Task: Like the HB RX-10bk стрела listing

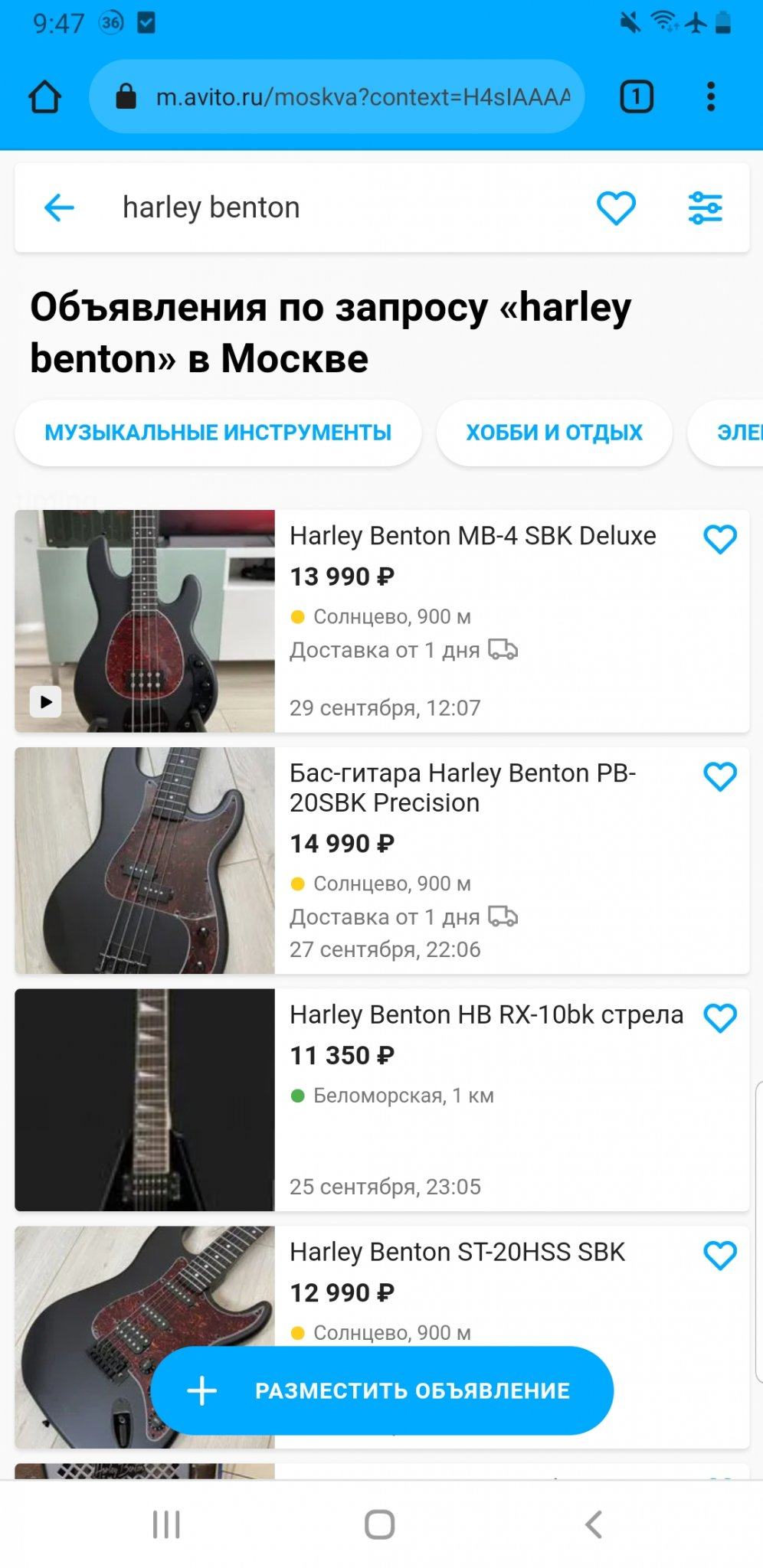Action: [x=720, y=1018]
